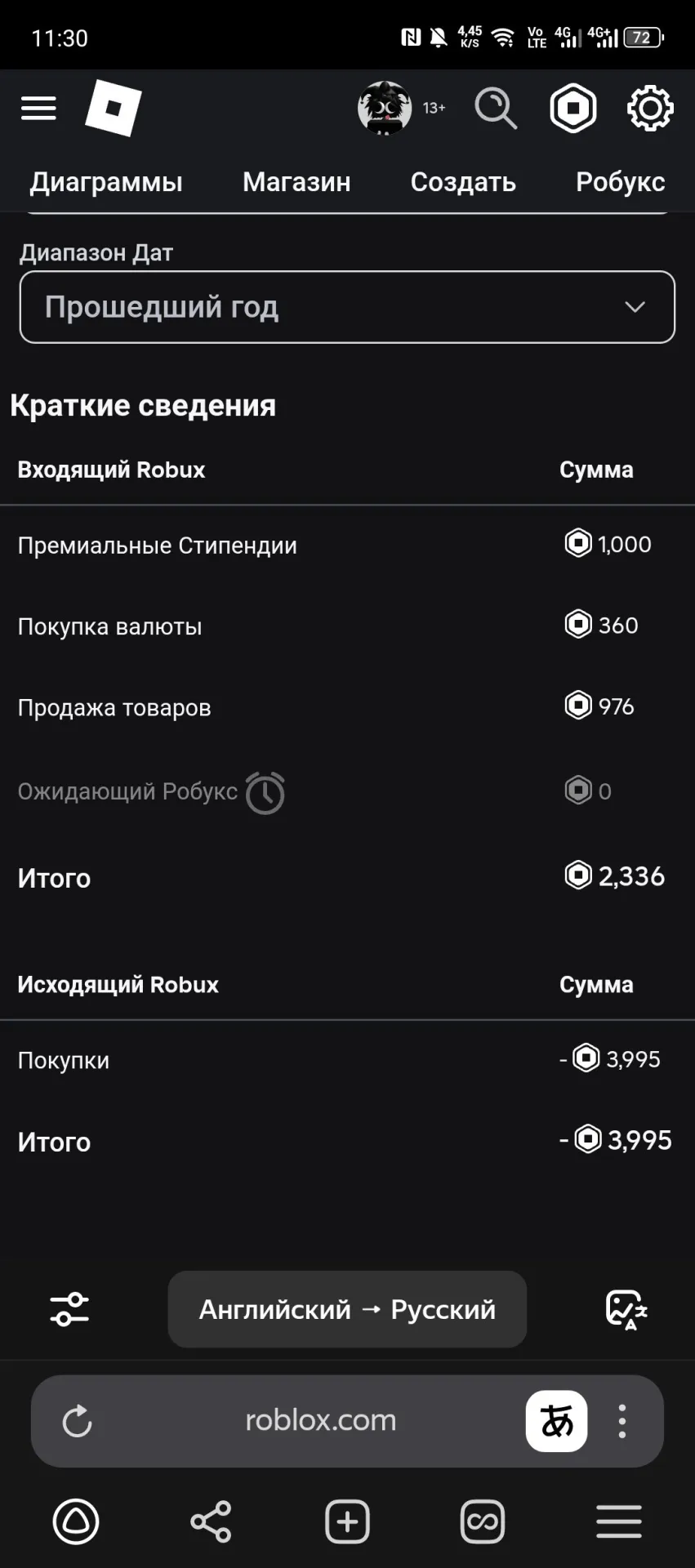
Task: Open the settings gear
Action: click(x=650, y=108)
